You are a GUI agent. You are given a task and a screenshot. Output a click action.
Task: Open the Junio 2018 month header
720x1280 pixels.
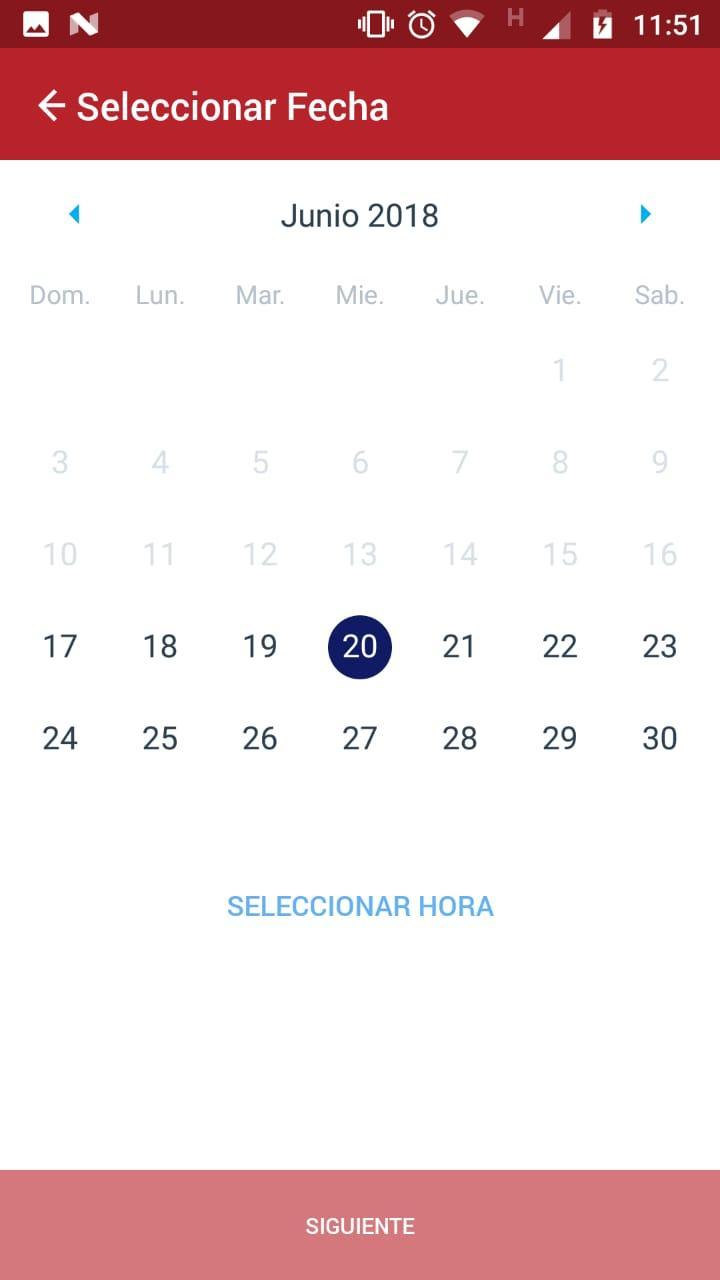click(360, 214)
